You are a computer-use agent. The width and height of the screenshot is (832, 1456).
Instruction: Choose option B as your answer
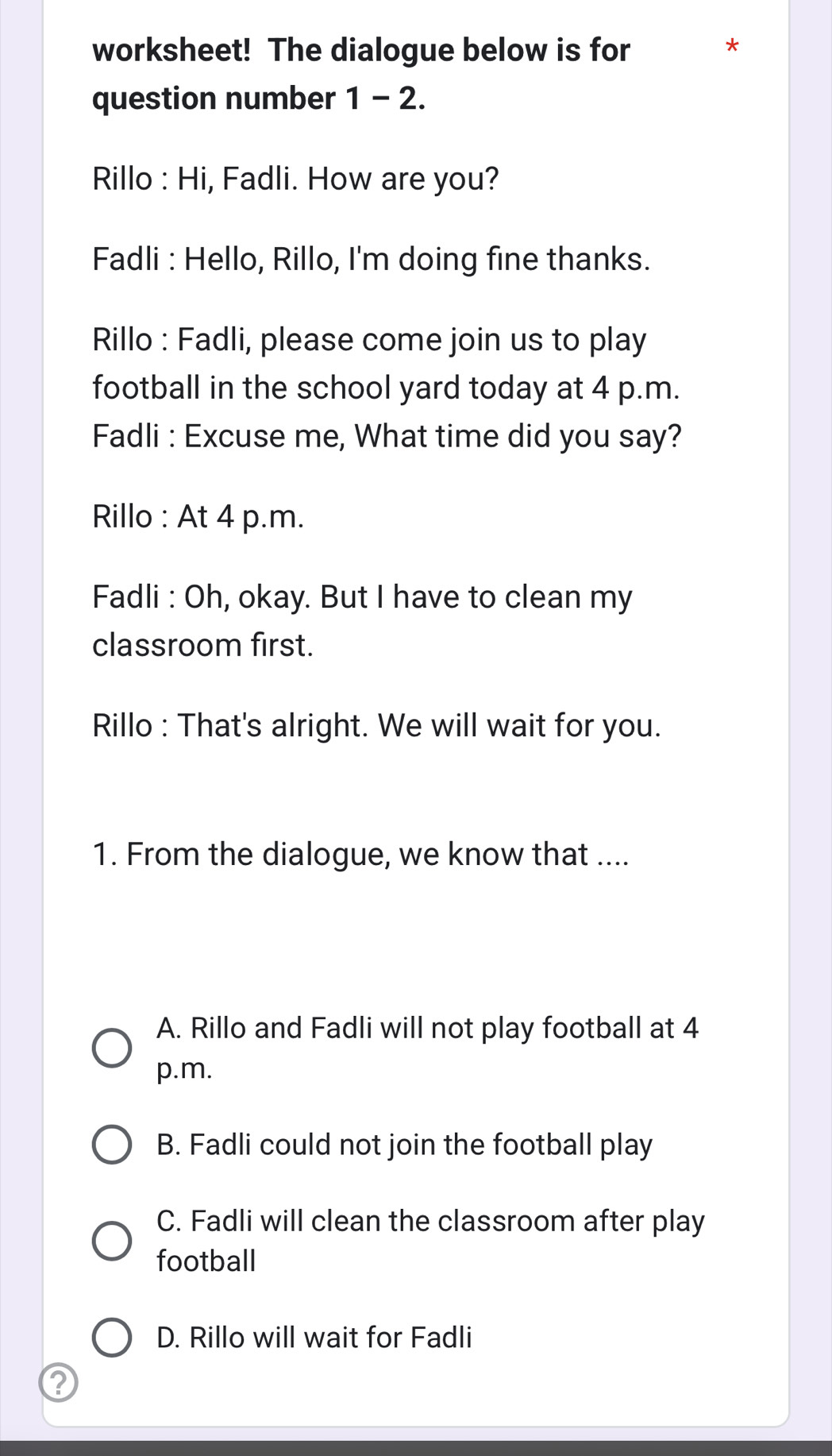click(x=111, y=1144)
